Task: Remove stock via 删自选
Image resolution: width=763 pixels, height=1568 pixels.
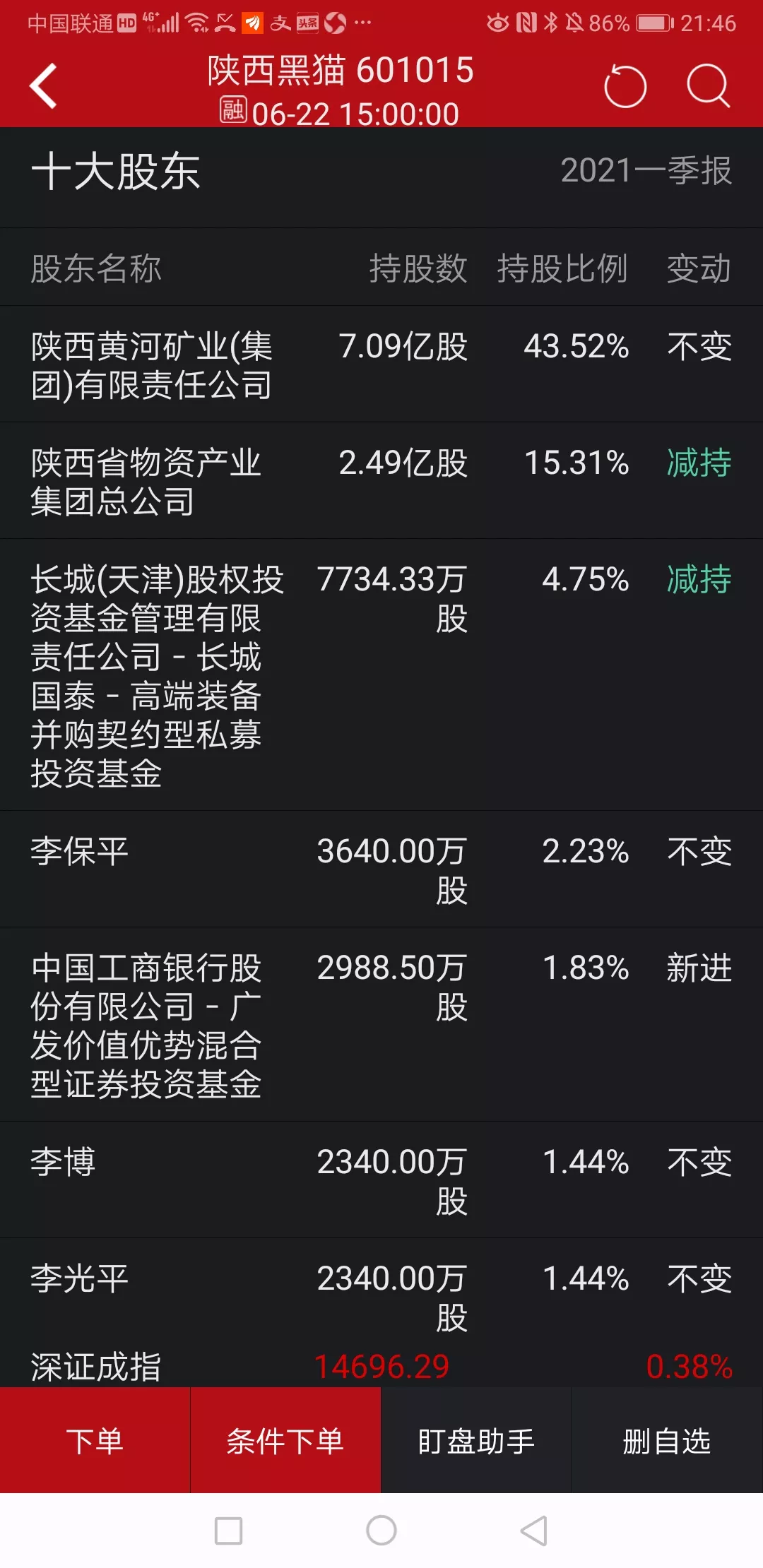Action: click(667, 1441)
